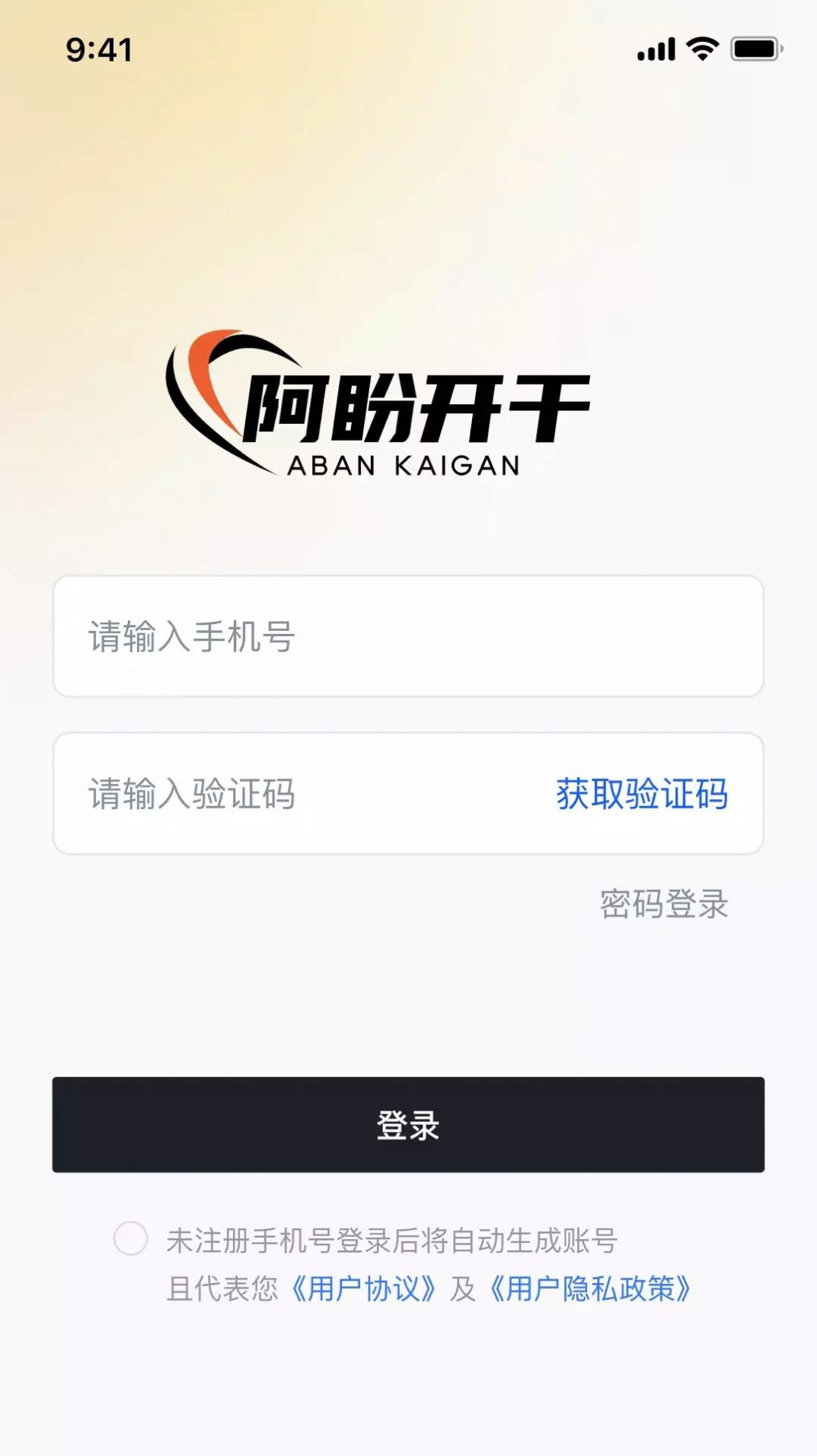Open the 《用户隐私政策》 privacy policy
The image size is (817, 1456).
(589, 1289)
